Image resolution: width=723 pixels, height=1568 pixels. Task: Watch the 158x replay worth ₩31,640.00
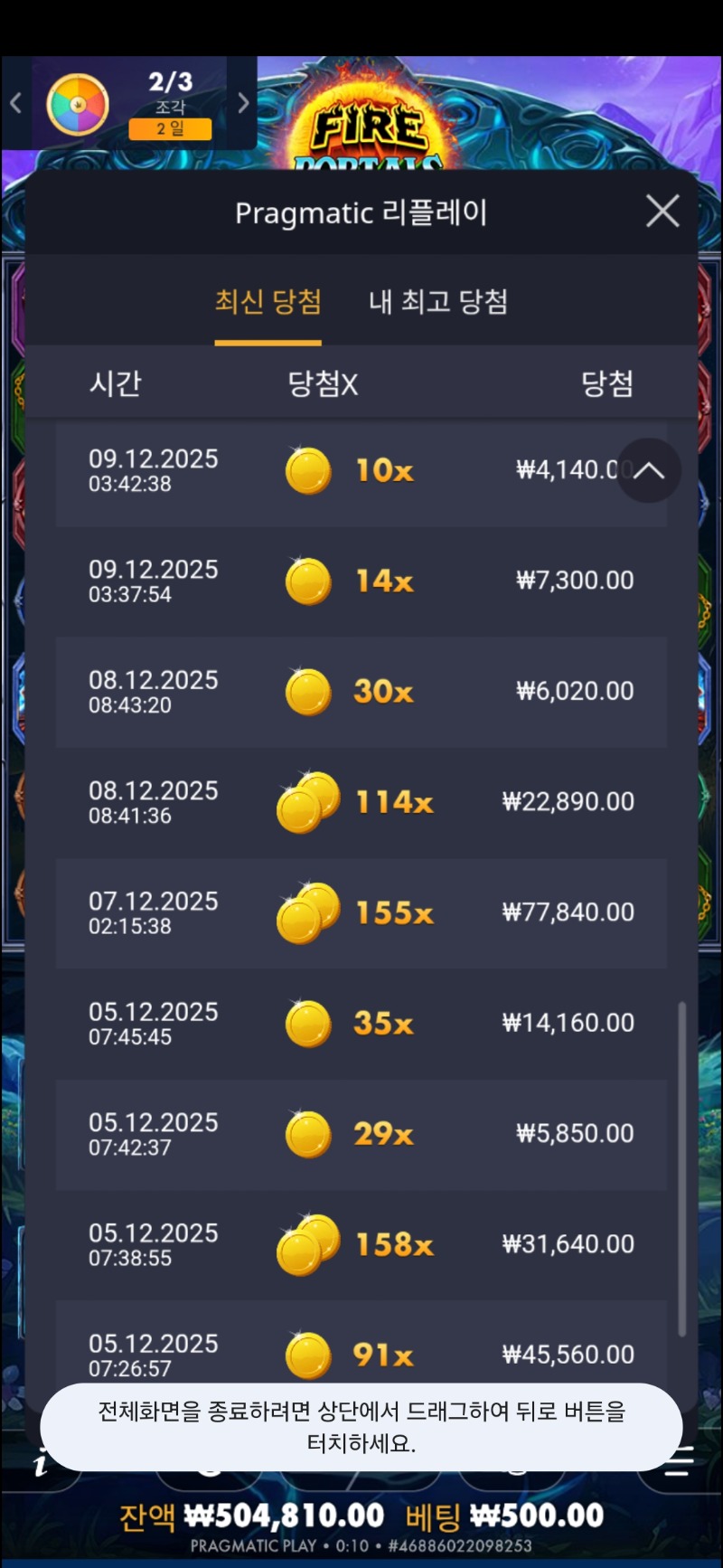pyautogui.click(x=361, y=1244)
